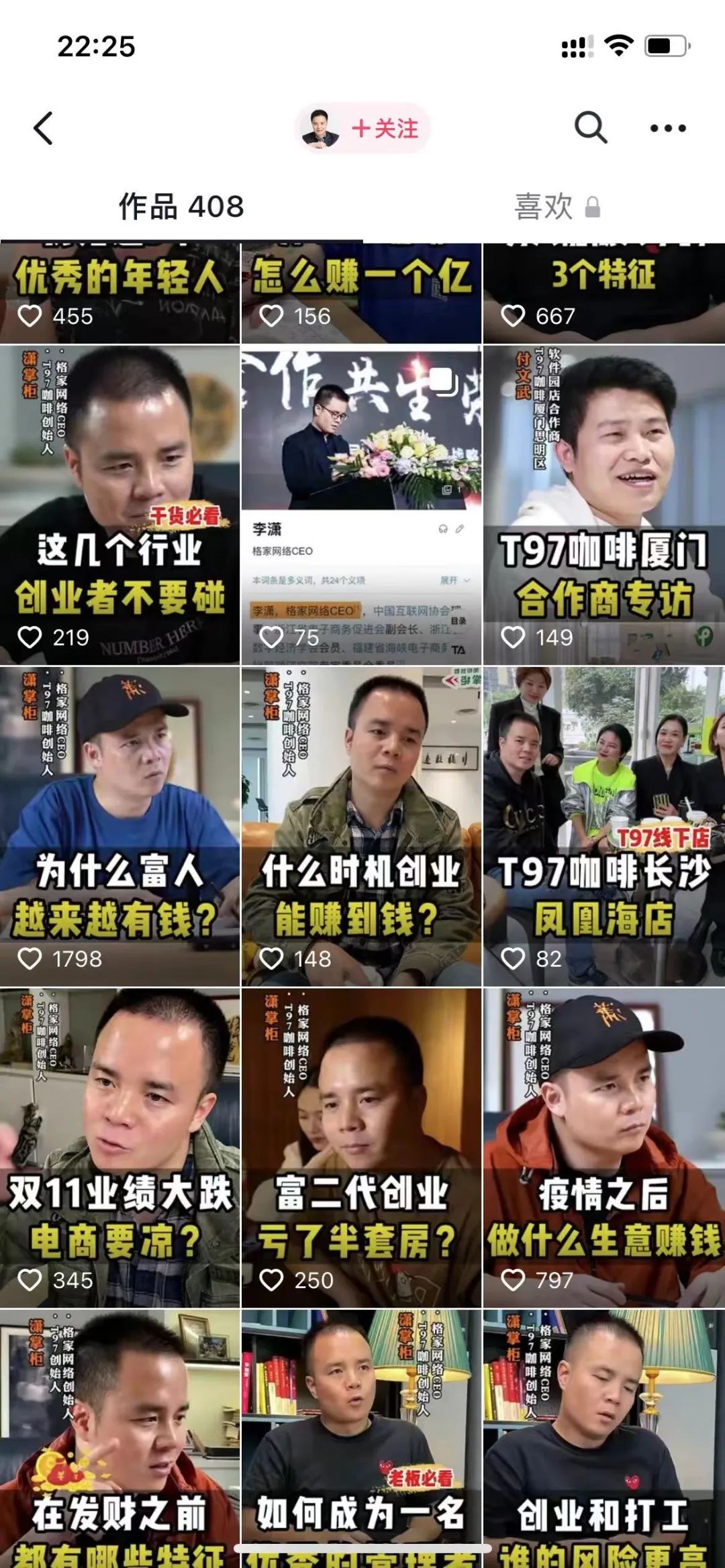Viewport: 725px width, 1568px height.
Task: Open search with the magnifier icon
Action: [590, 127]
